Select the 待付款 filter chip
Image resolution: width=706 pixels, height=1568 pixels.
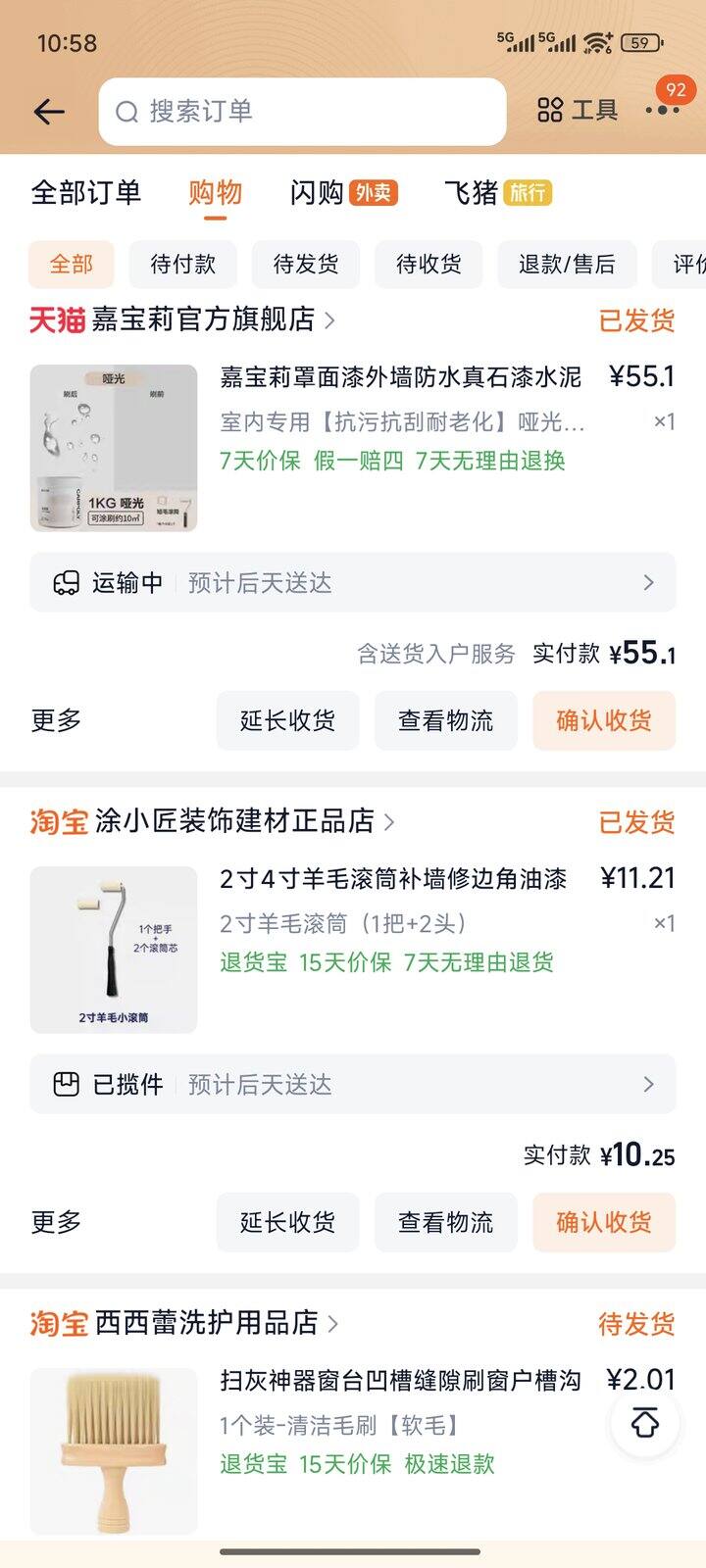pyautogui.click(x=181, y=265)
